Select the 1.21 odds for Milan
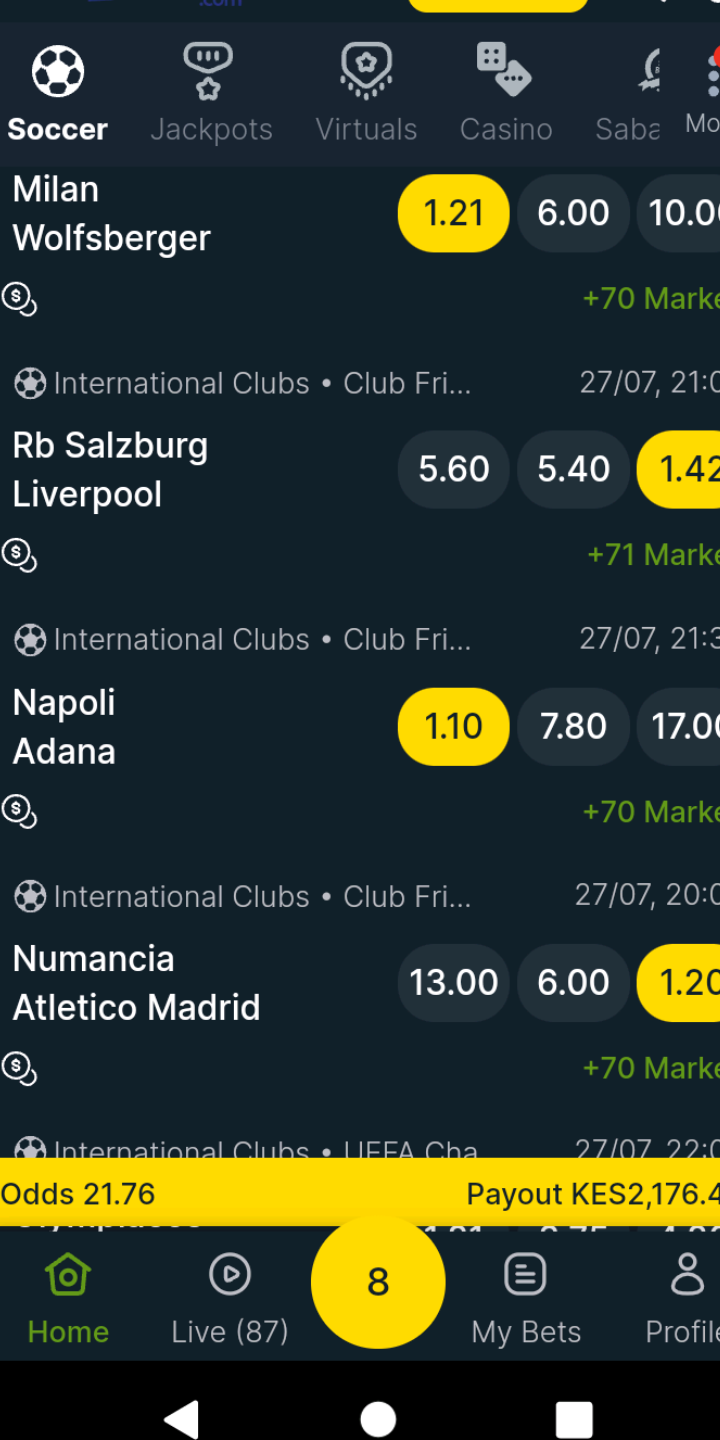This screenshot has height=1440, width=720. pos(453,213)
